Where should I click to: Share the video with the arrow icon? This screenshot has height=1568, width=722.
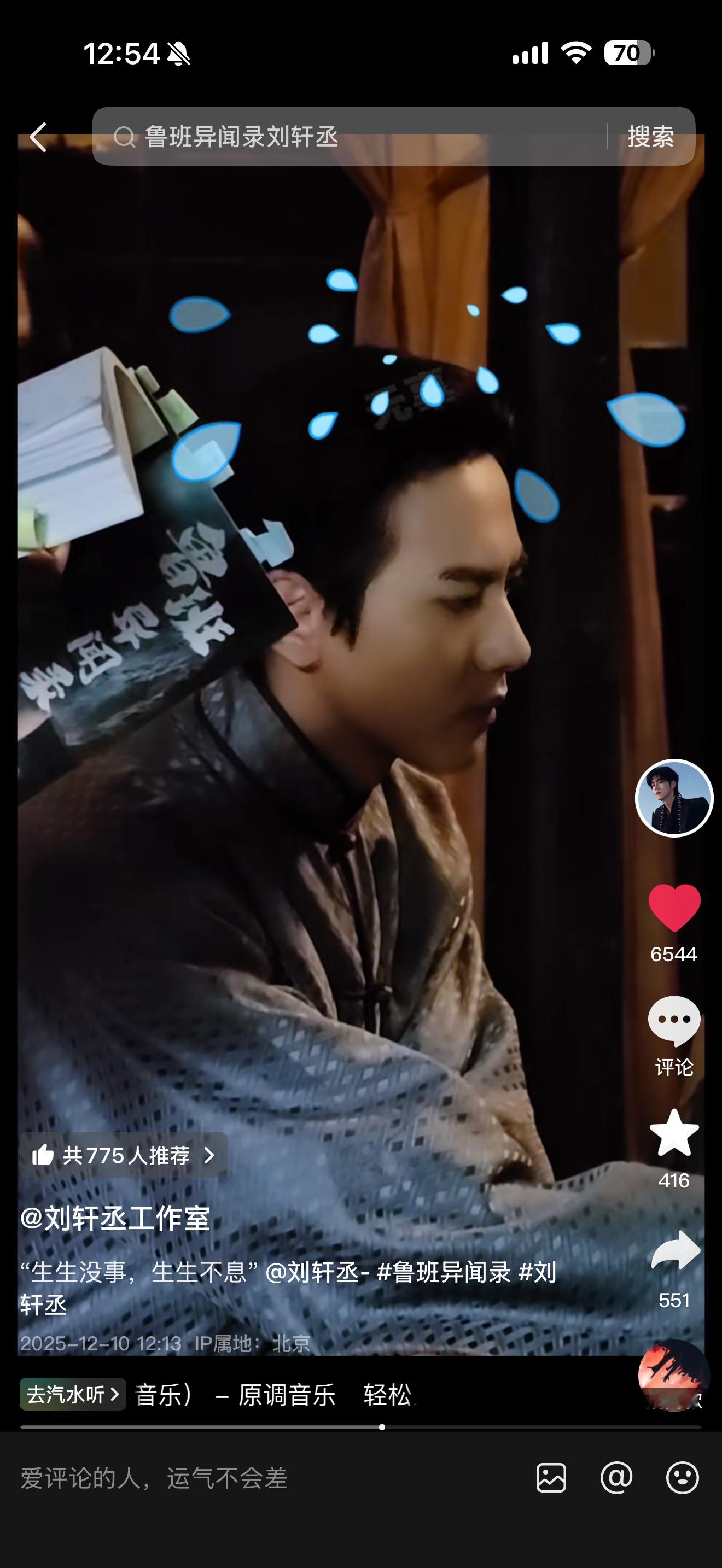(674, 1250)
